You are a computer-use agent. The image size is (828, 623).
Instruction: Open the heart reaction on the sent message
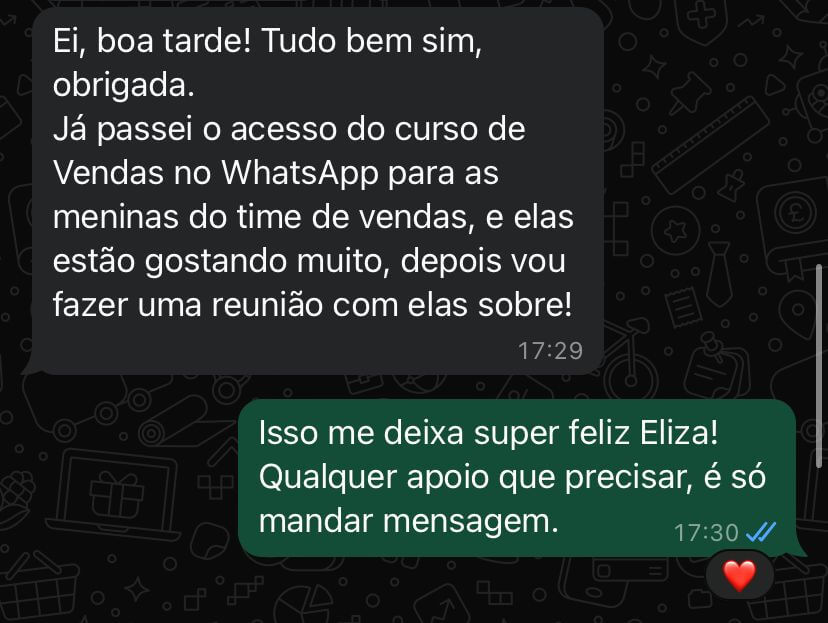739,575
